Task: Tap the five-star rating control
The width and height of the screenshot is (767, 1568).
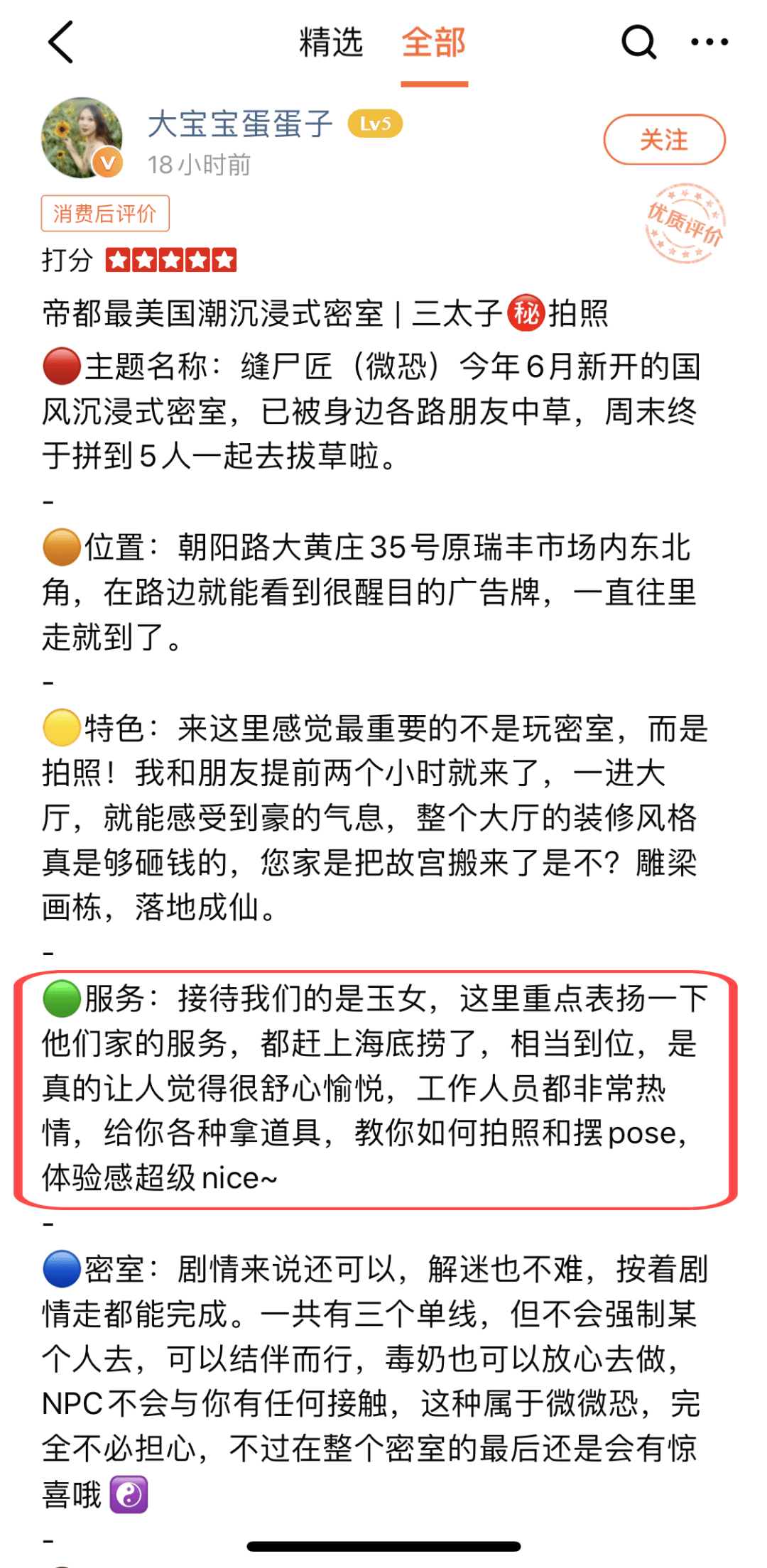Action: [x=170, y=261]
